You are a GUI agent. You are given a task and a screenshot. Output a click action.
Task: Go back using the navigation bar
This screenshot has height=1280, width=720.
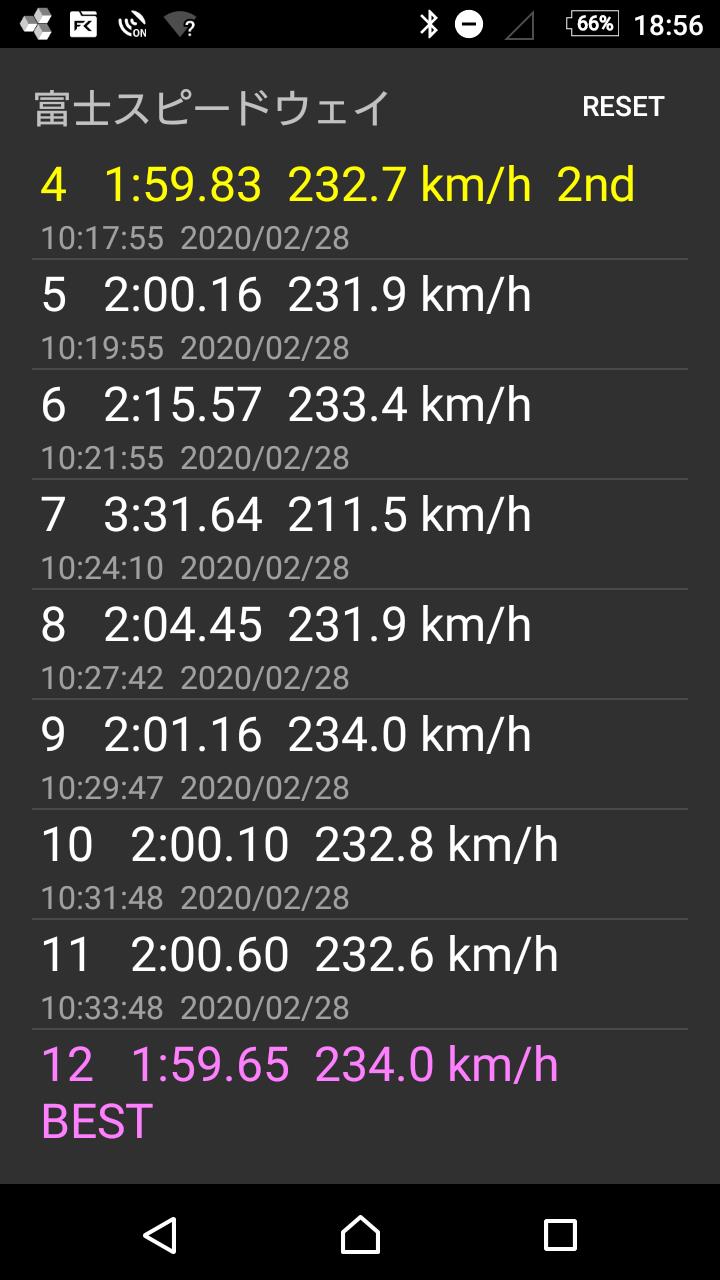(x=160, y=1235)
